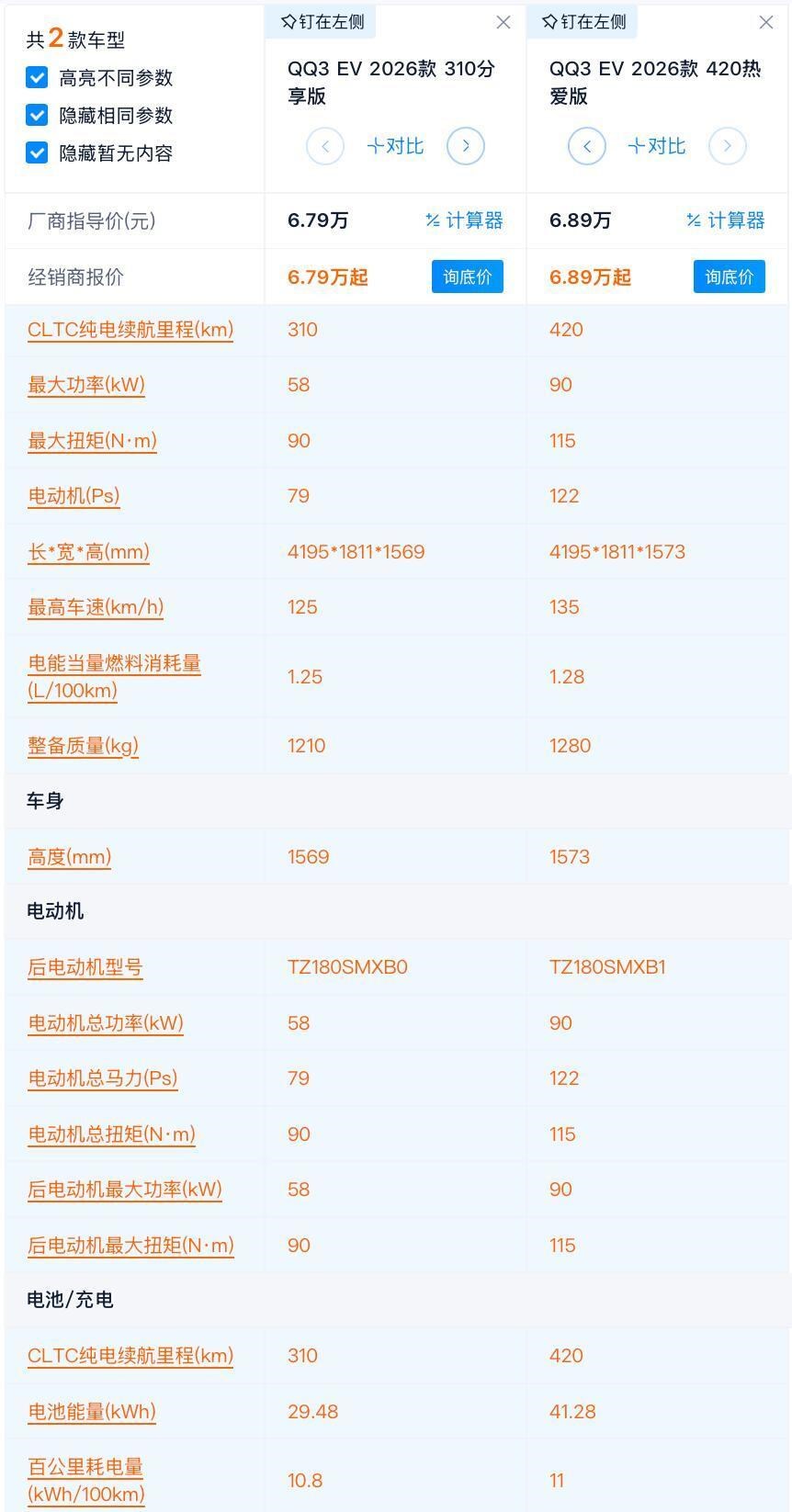The width and height of the screenshot is (792, 1512).
Task: Open the 后电动机型号 parameter definition
Action: tap(85, 967)
